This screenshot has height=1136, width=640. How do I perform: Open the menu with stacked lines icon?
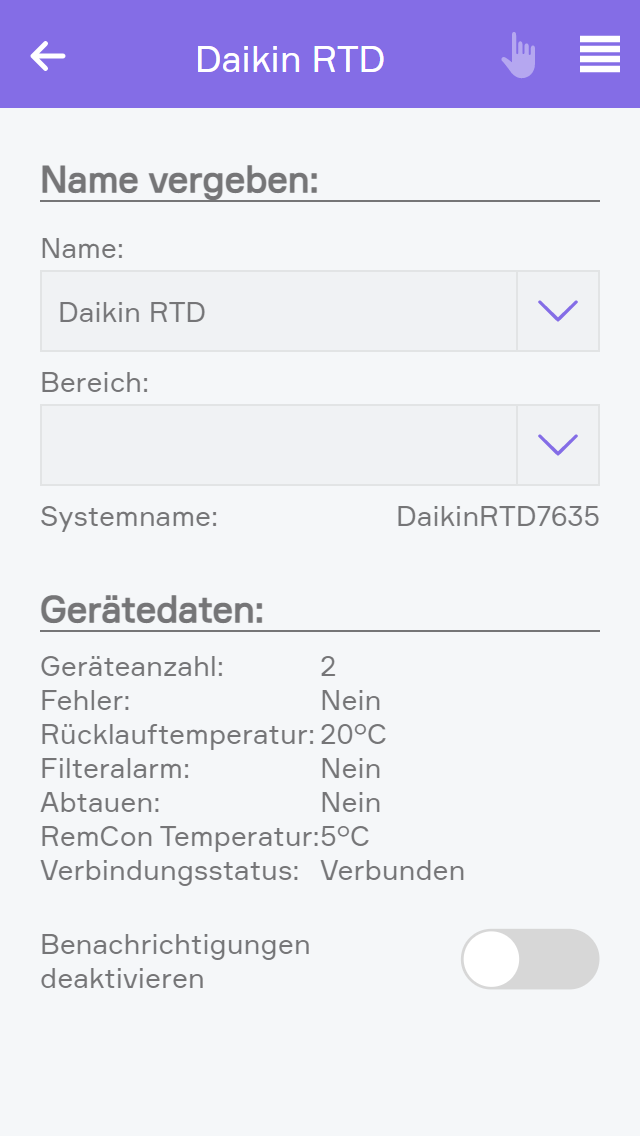click(599, 55)
